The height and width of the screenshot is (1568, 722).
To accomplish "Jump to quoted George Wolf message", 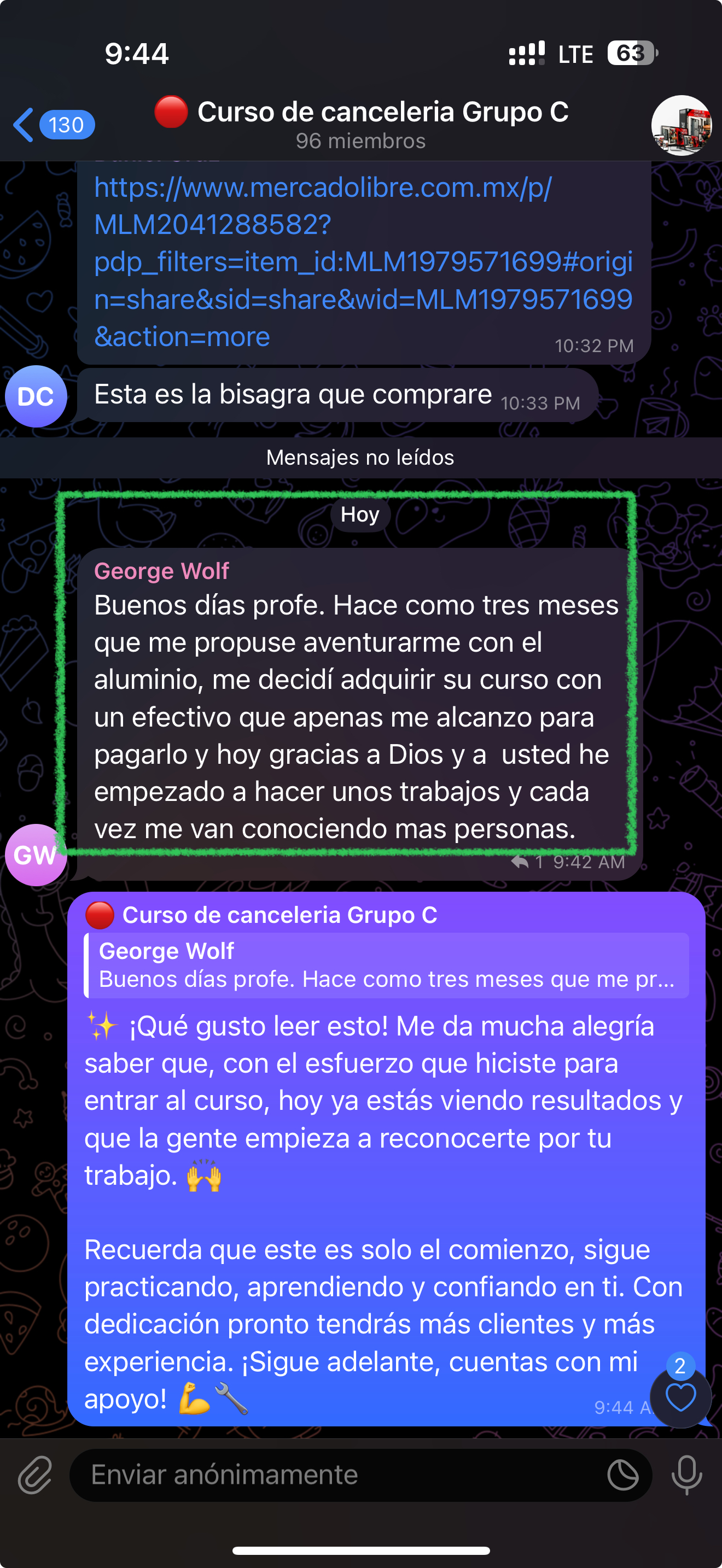I will tap(386, 966).
